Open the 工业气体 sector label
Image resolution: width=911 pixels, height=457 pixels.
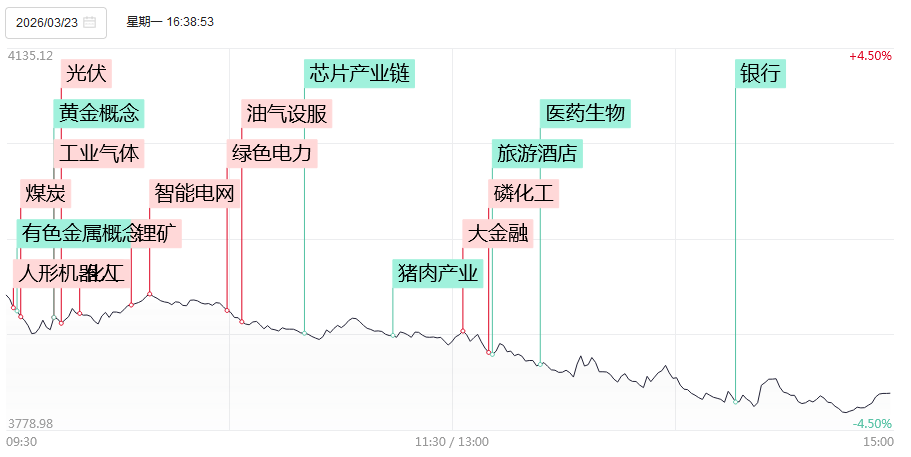point(99,153)
